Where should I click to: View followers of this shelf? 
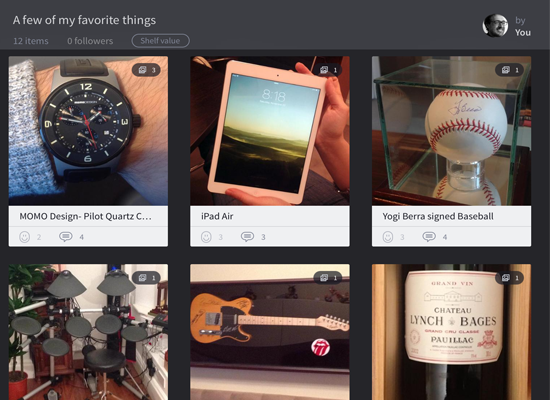tap(90, 41)
